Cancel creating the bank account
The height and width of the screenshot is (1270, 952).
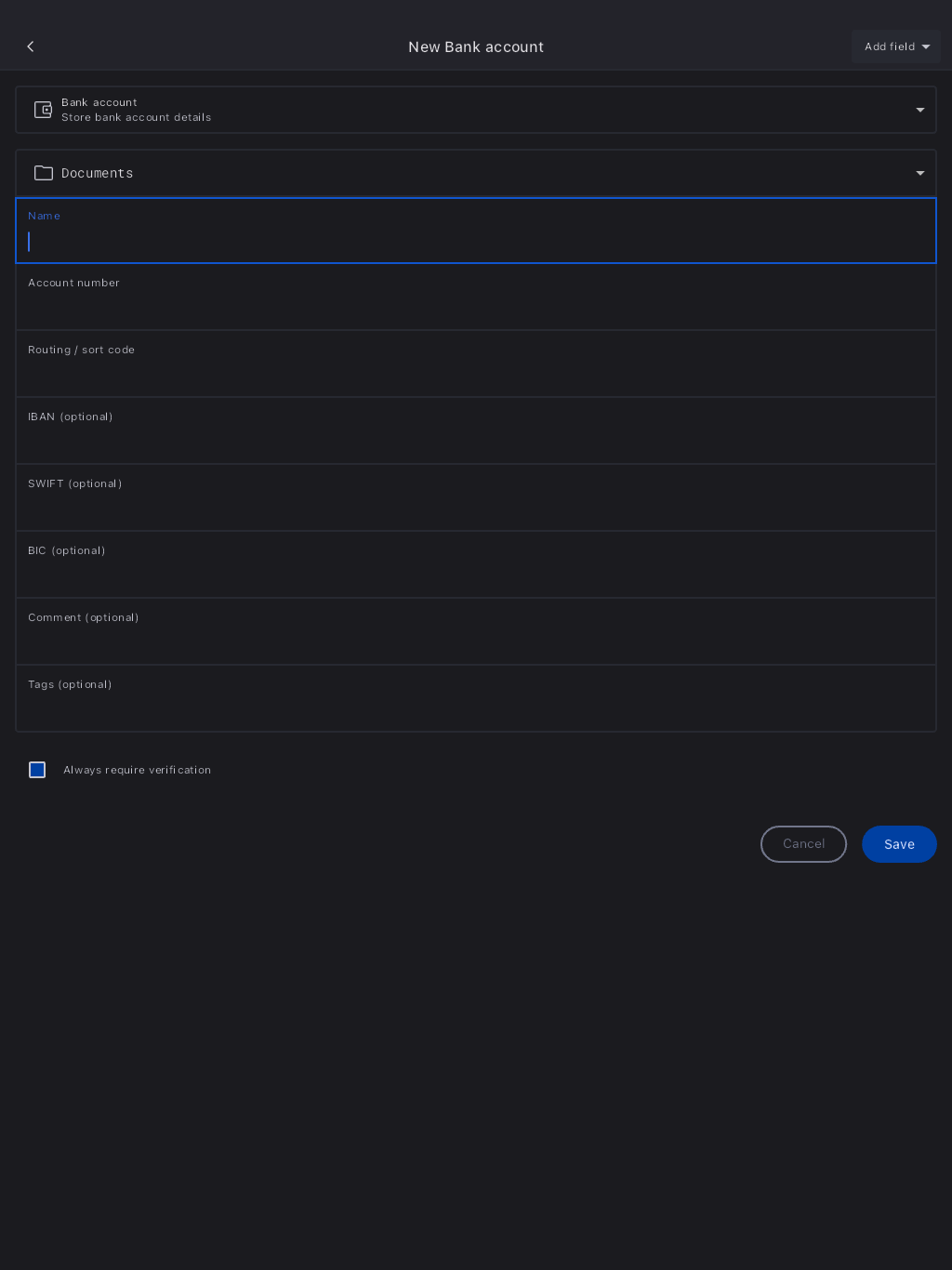pyautogui.click(x=803, y=844)
